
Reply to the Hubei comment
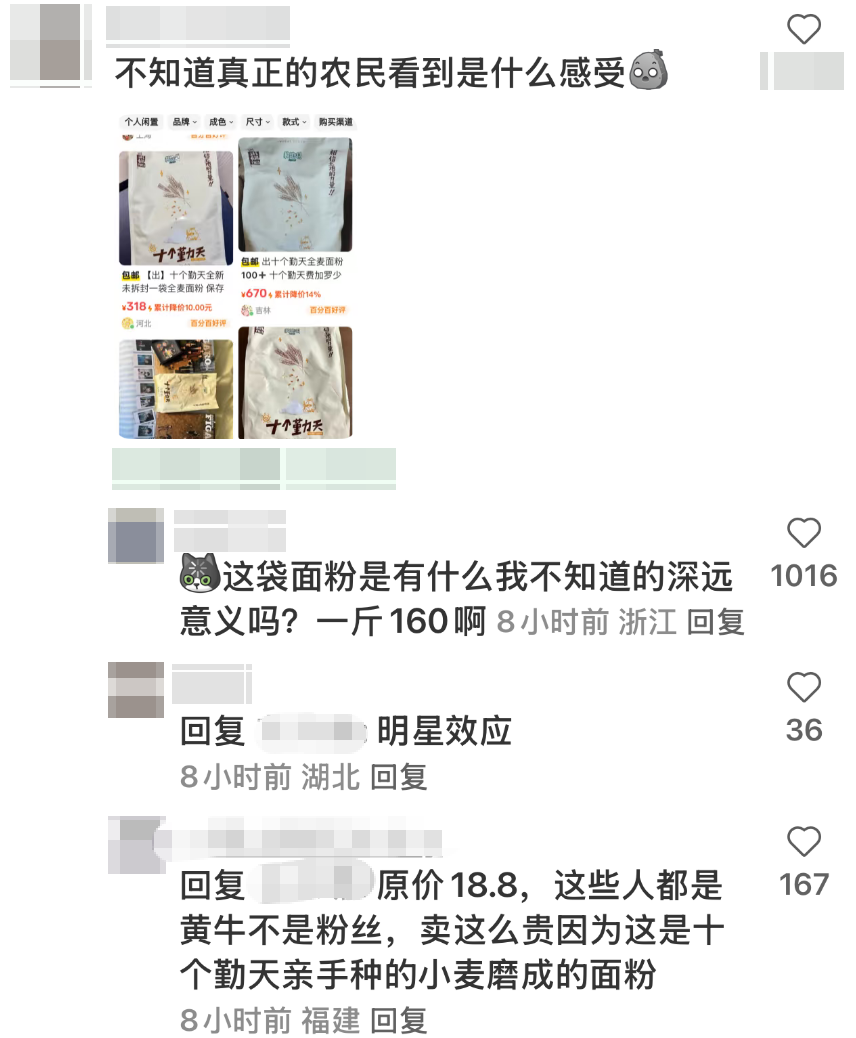[x=399, y=776]
